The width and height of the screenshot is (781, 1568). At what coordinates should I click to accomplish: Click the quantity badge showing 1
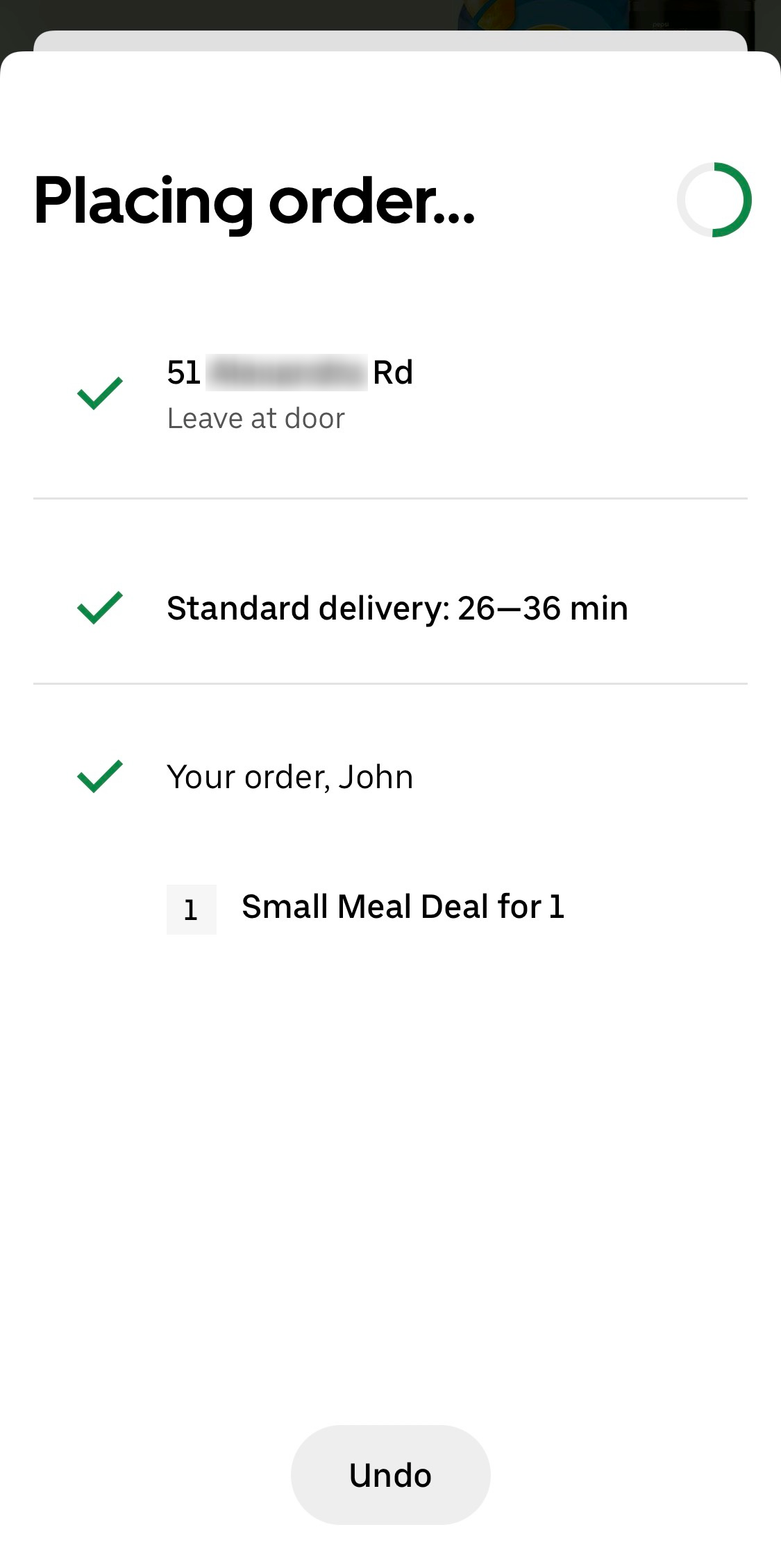[x=192, y=909]
